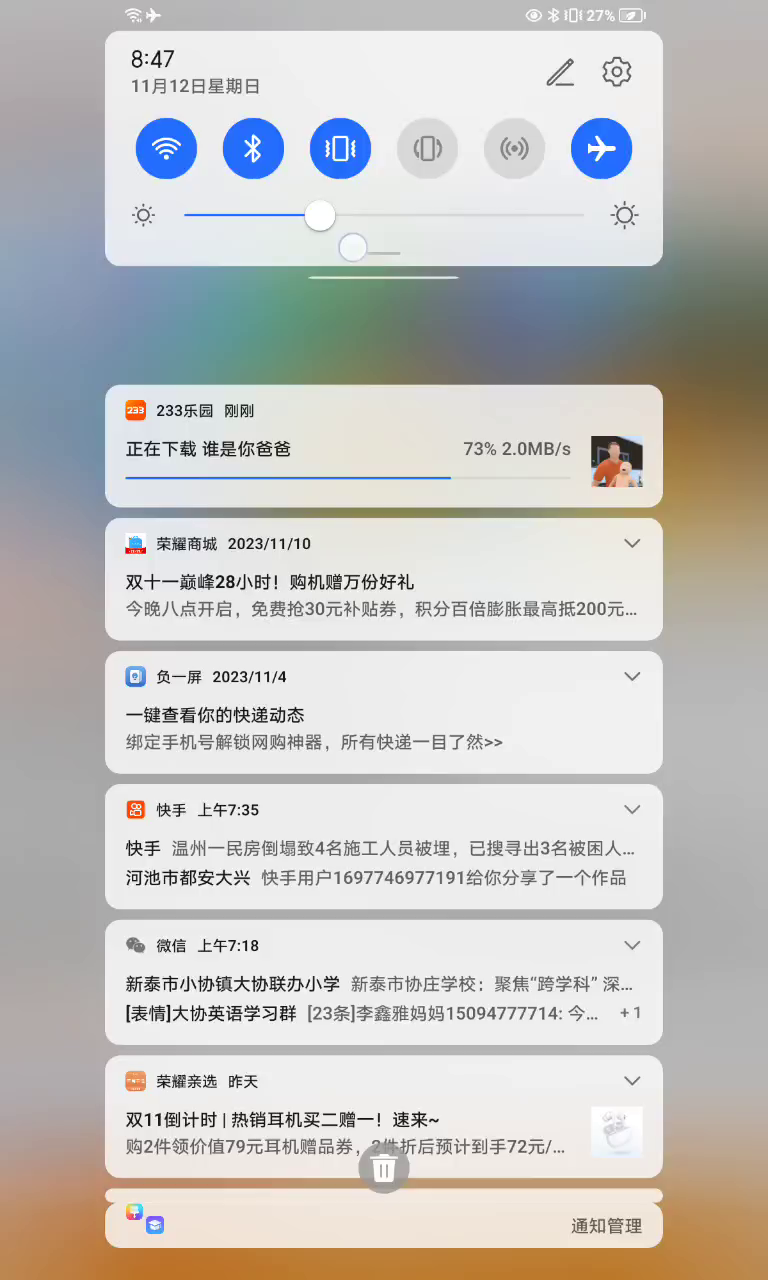Turn off airplane mode
This screenshot has height=1280, width=768.
click(x=601, y=149)
